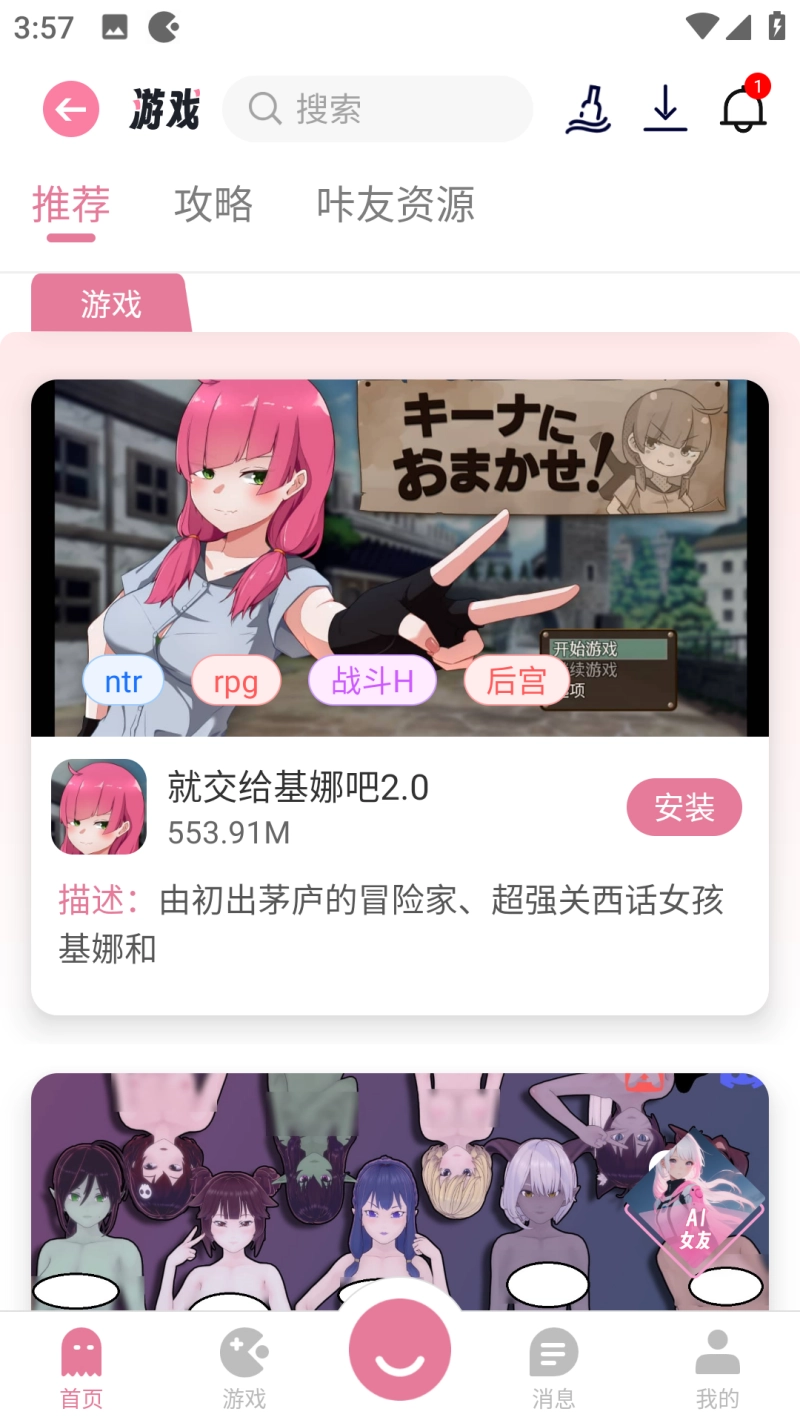Screen dimensions: 800x1422
Task: Tap the pink back arrow
Action: pos(71,109)
